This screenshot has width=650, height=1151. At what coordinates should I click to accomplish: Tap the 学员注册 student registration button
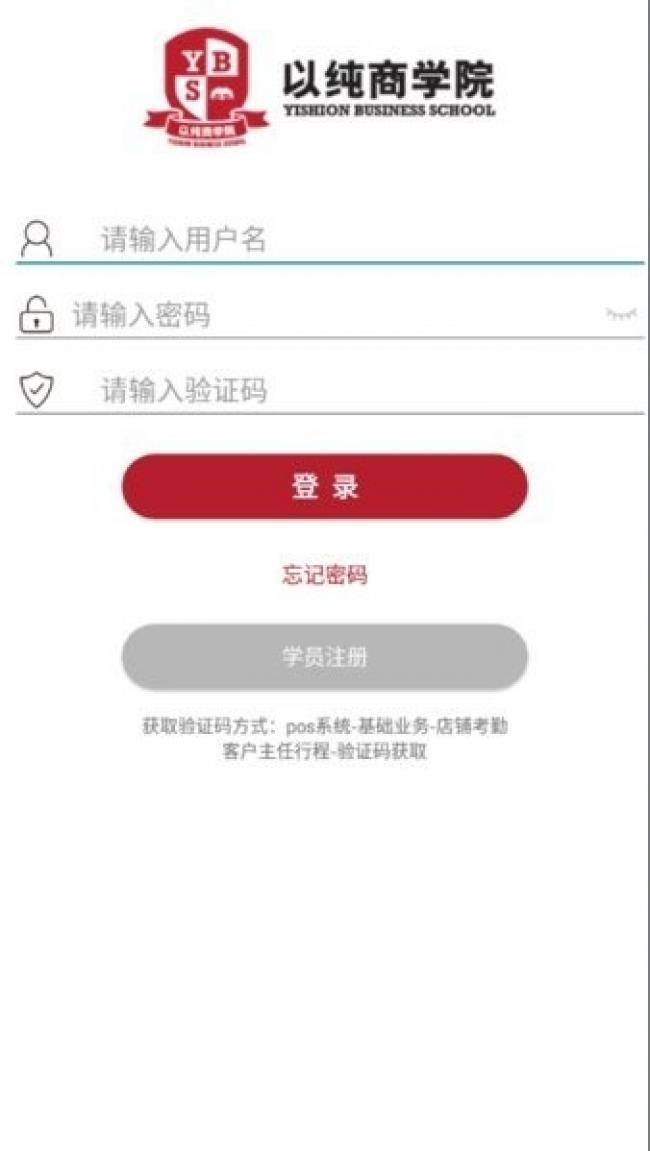coord(325,657)
